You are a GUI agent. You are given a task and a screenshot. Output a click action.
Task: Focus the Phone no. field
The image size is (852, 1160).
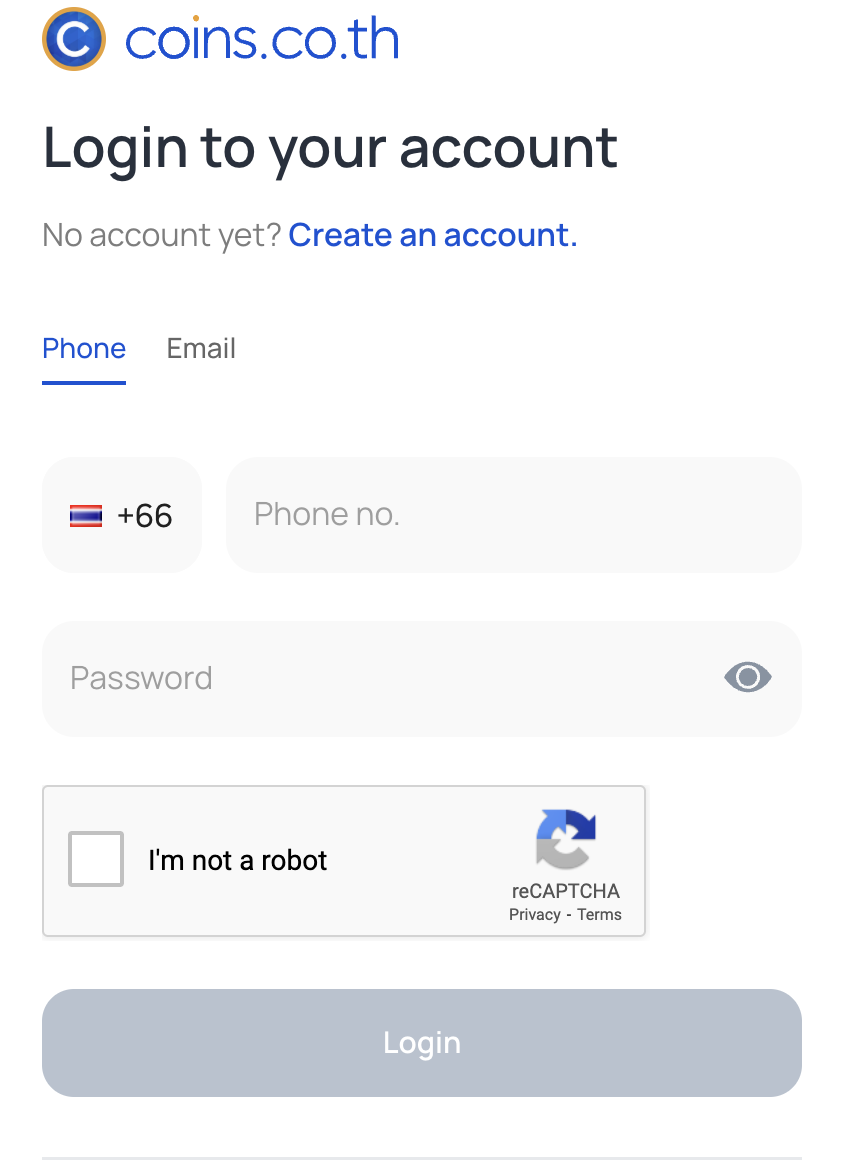pos(514,515)
